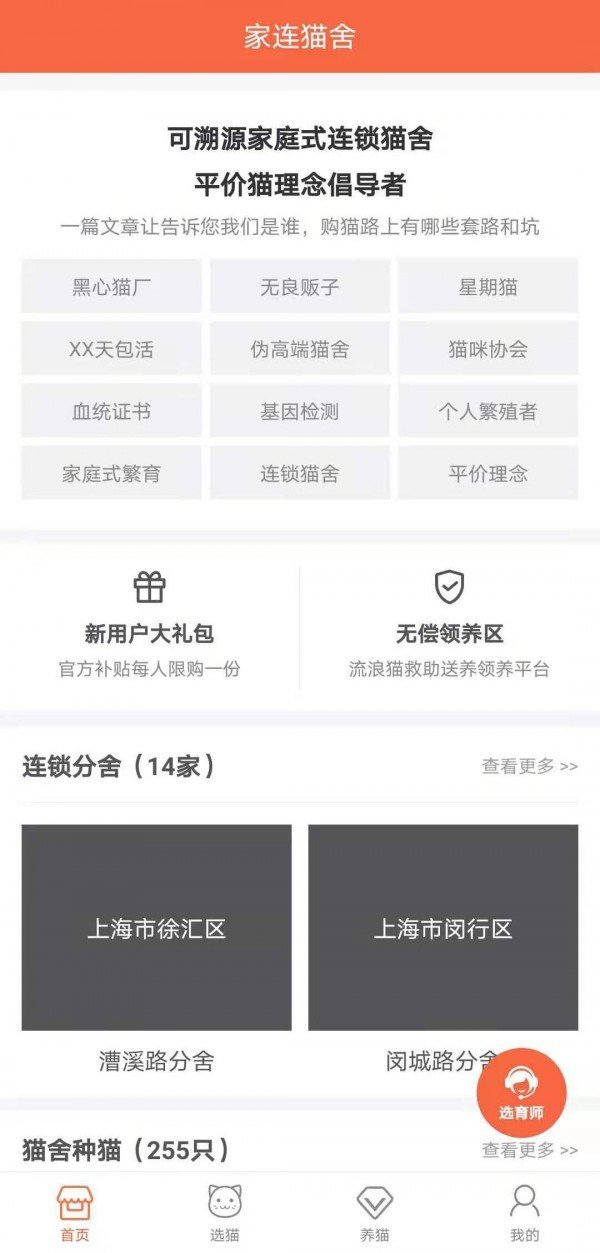Screen dimensions: 600x1253
Task: Open the 新用户大礼包 gift offer
Action: (149, 626)
